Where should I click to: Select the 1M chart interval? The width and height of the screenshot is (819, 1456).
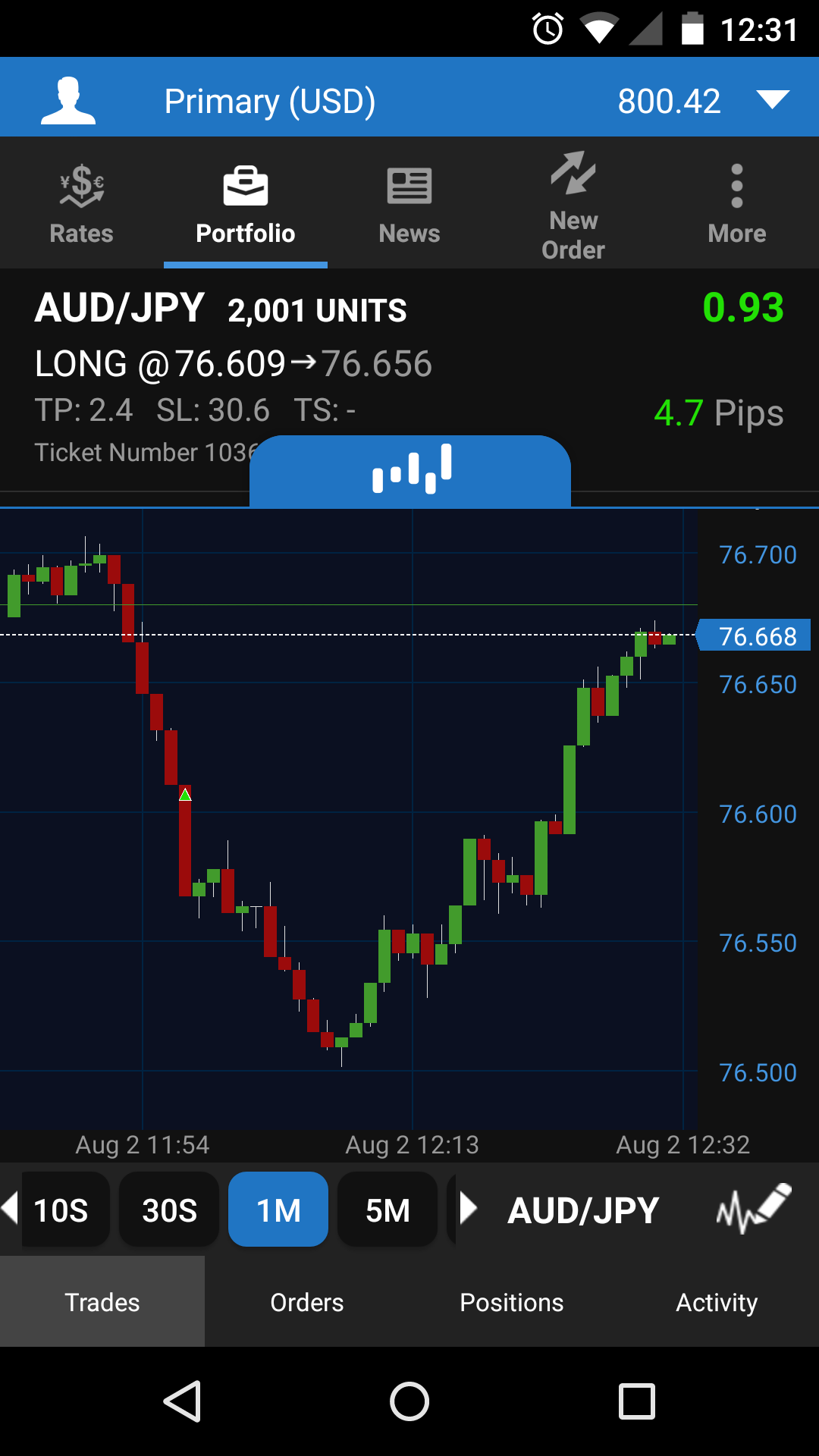(x=278, y=1210)
